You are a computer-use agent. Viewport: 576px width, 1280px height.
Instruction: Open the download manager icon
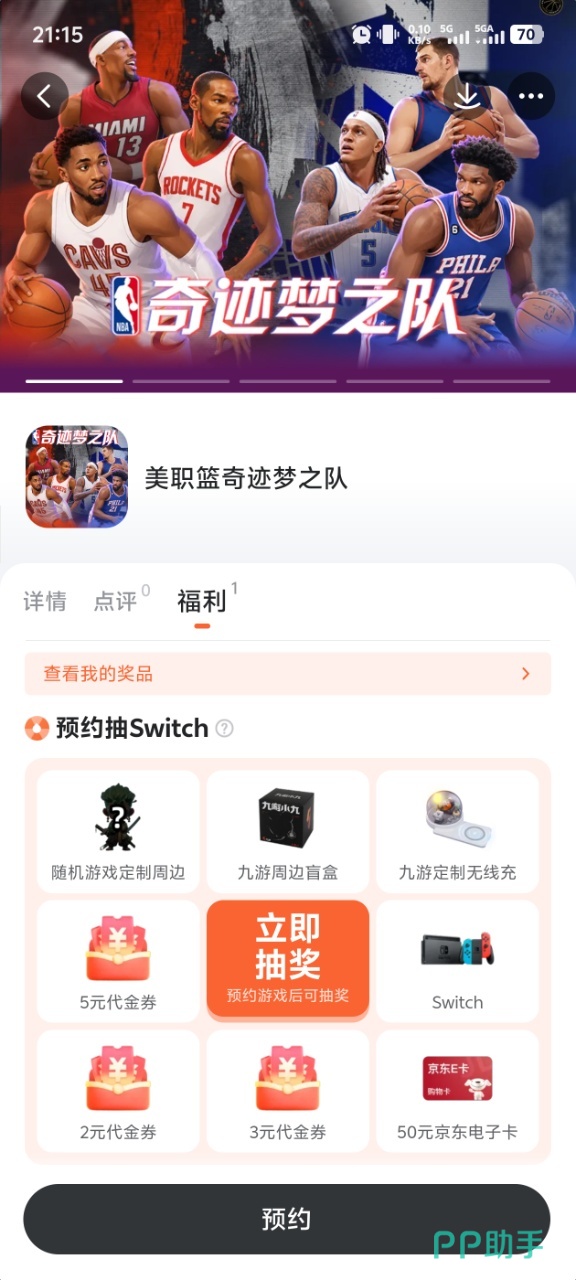pyautogui.click(x=467, y=96)
